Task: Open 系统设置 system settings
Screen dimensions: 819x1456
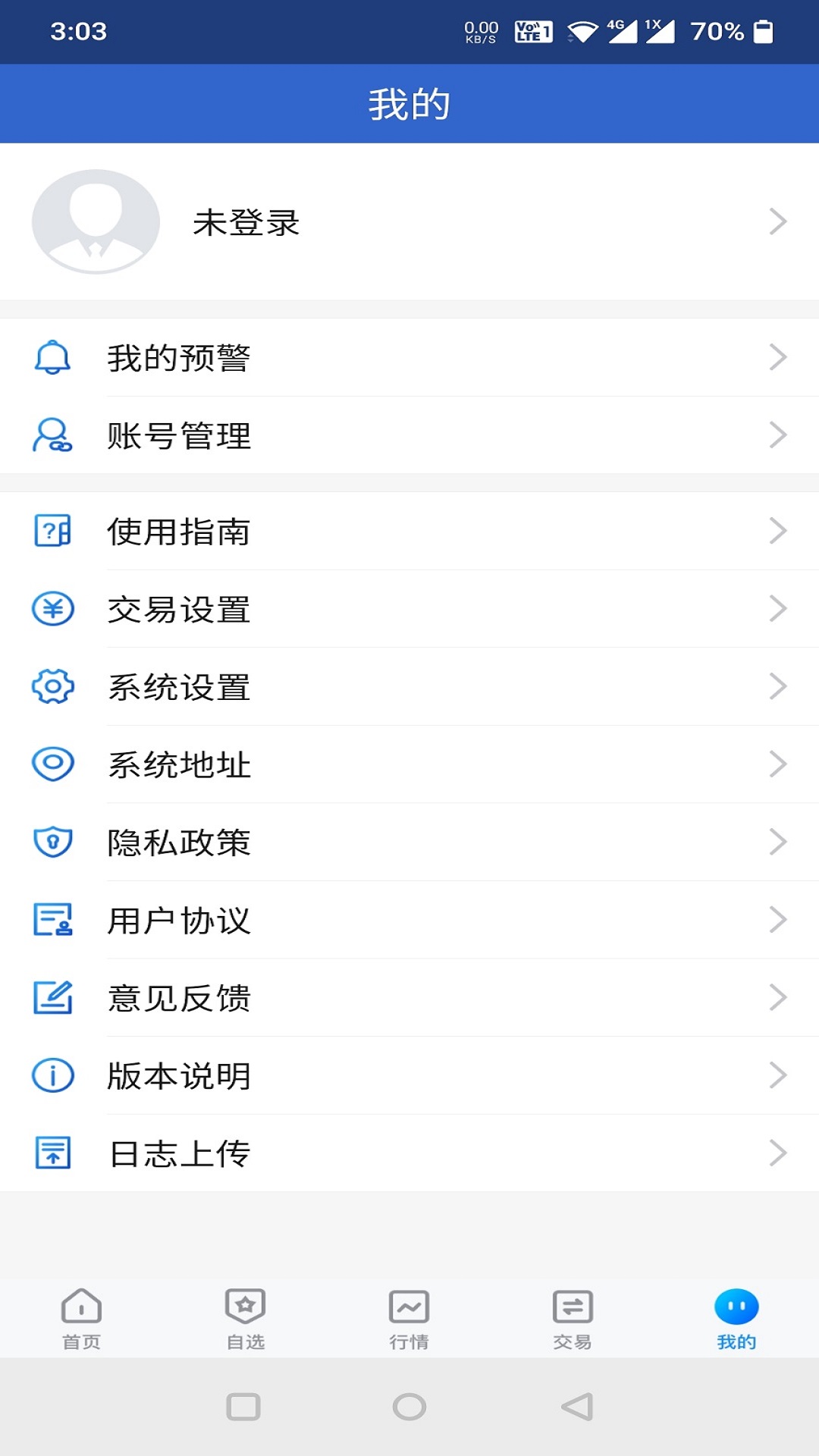Action: [x=409, y=687]
